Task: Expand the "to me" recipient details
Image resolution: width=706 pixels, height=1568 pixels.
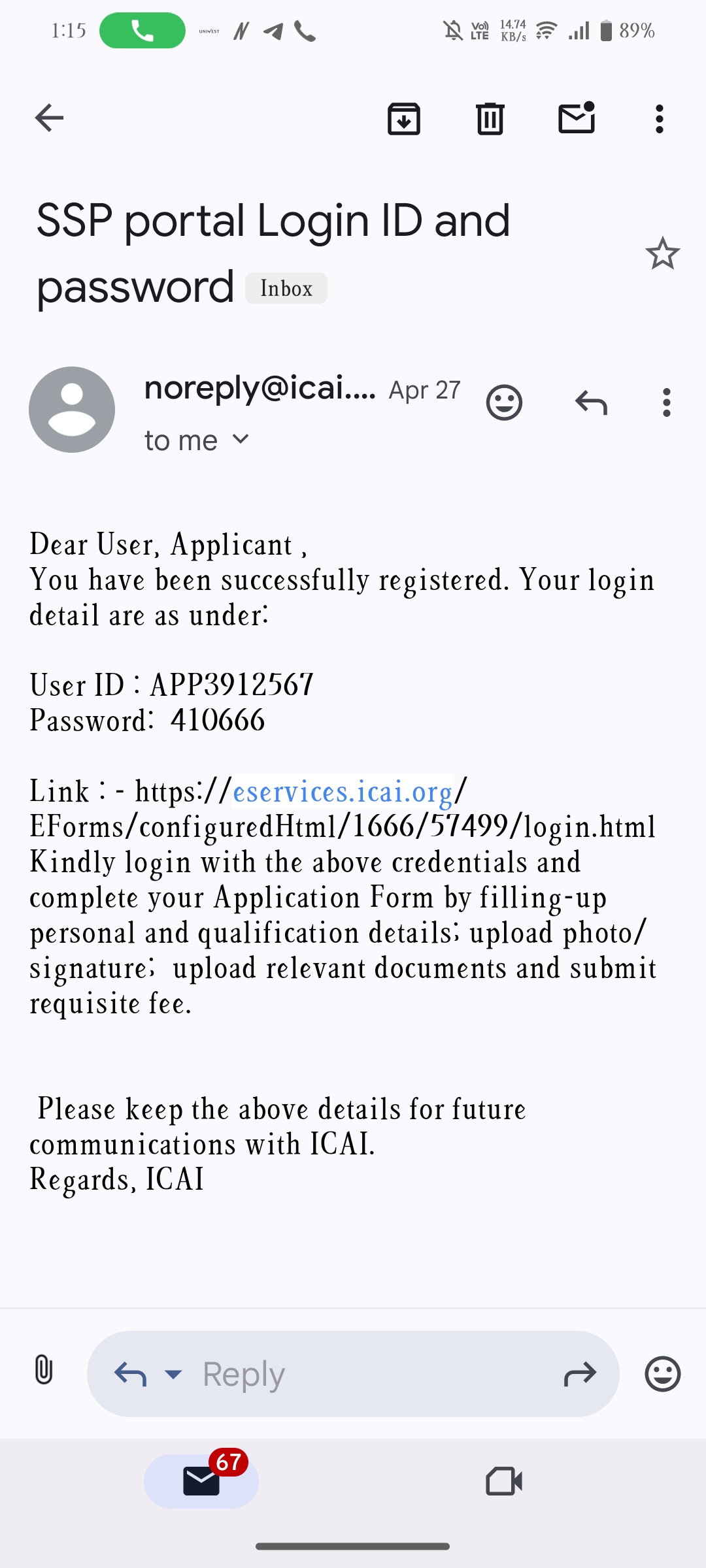Action: (x=241, y=440)
